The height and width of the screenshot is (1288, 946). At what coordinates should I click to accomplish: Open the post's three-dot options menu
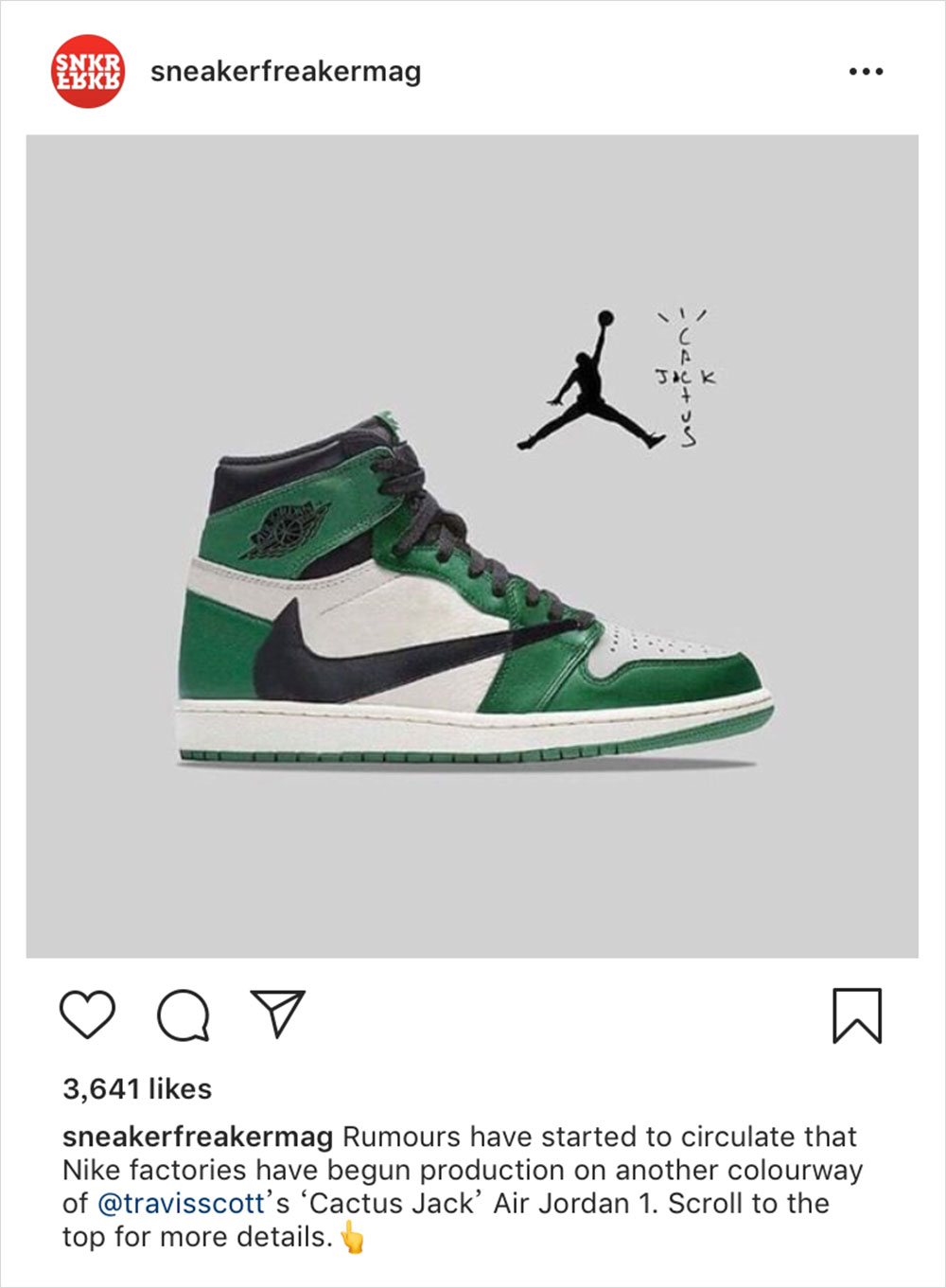pyautogui.click(x=866, y=72)
